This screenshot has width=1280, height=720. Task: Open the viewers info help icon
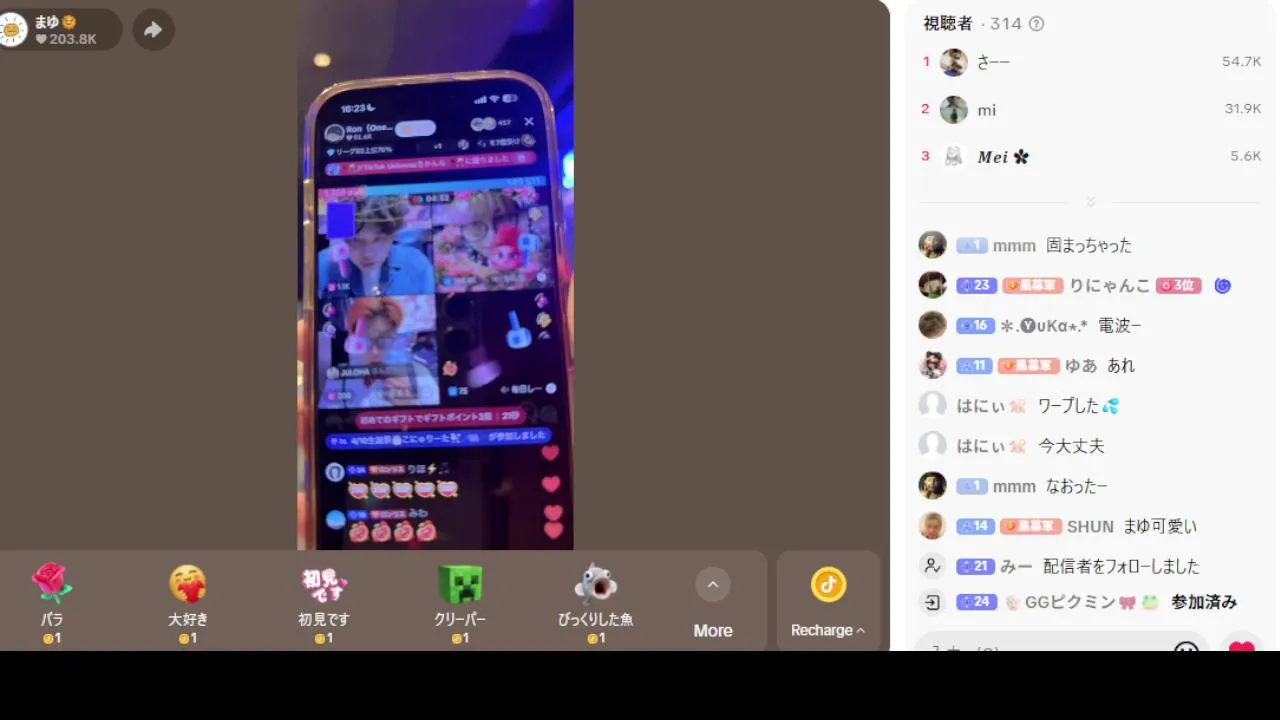pos(1036,24)
